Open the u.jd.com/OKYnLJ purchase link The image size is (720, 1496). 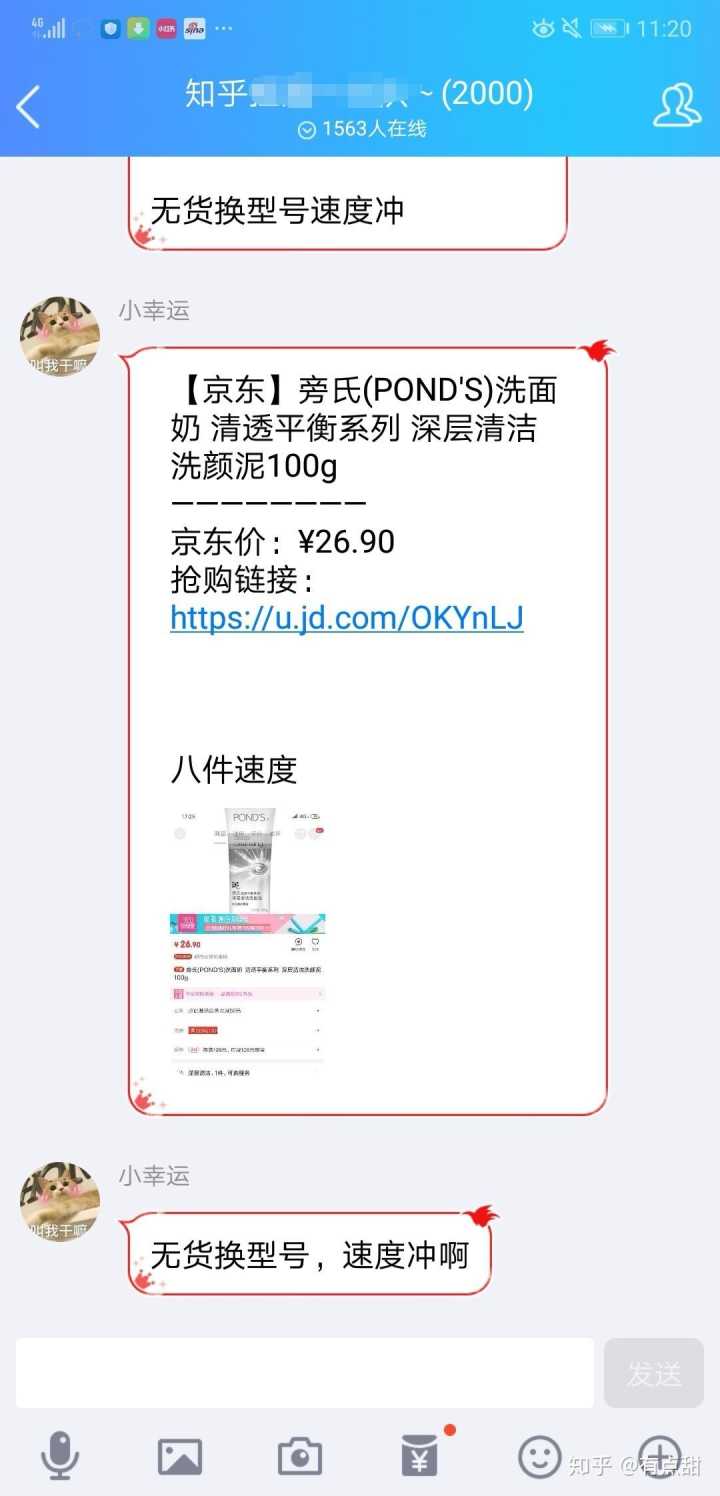pyautogui.click(x=346, y=618)
